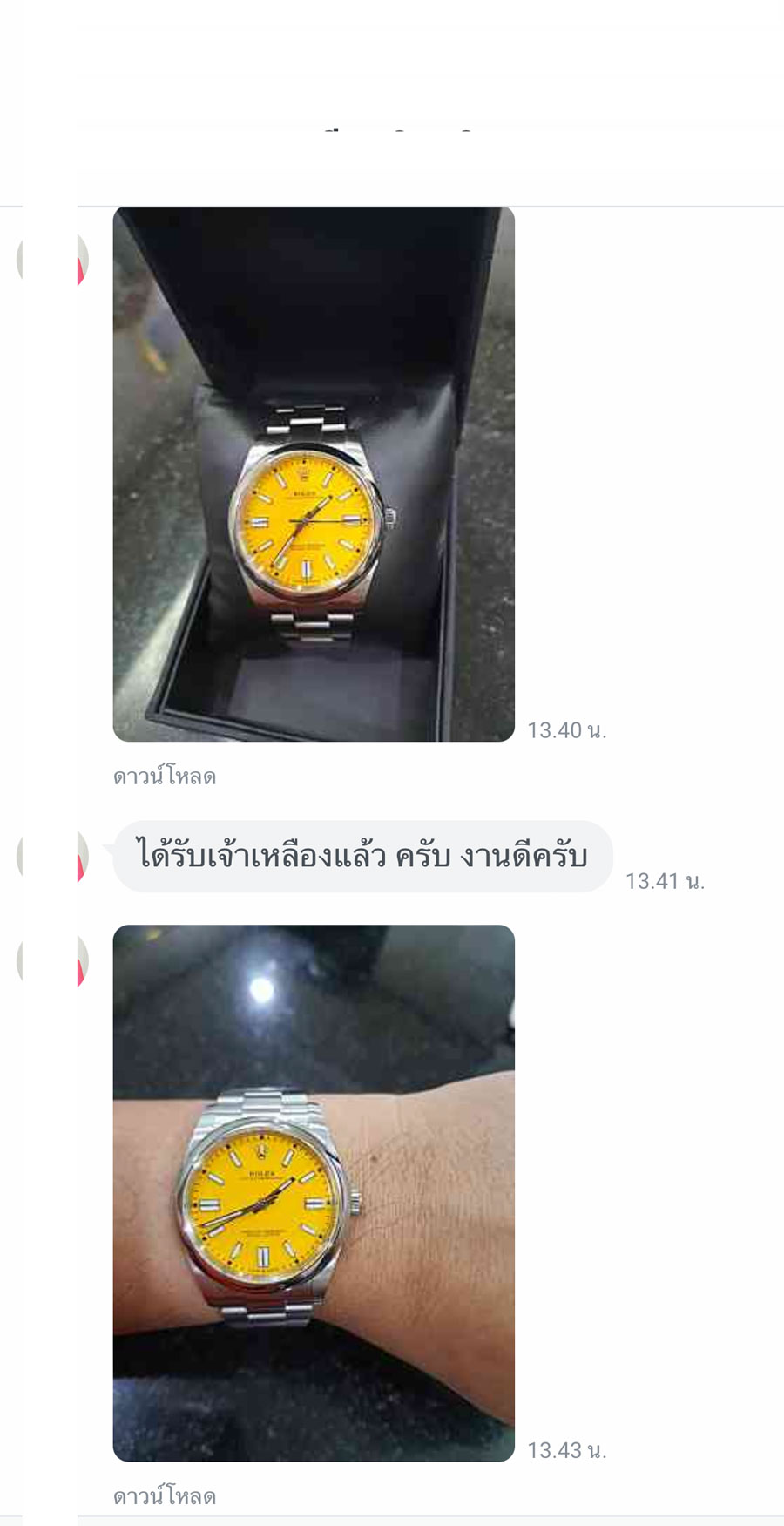784x1526 pixels.
Task: Open the wrist watch photo sent at 13.43
Action: click(314, 1192)
